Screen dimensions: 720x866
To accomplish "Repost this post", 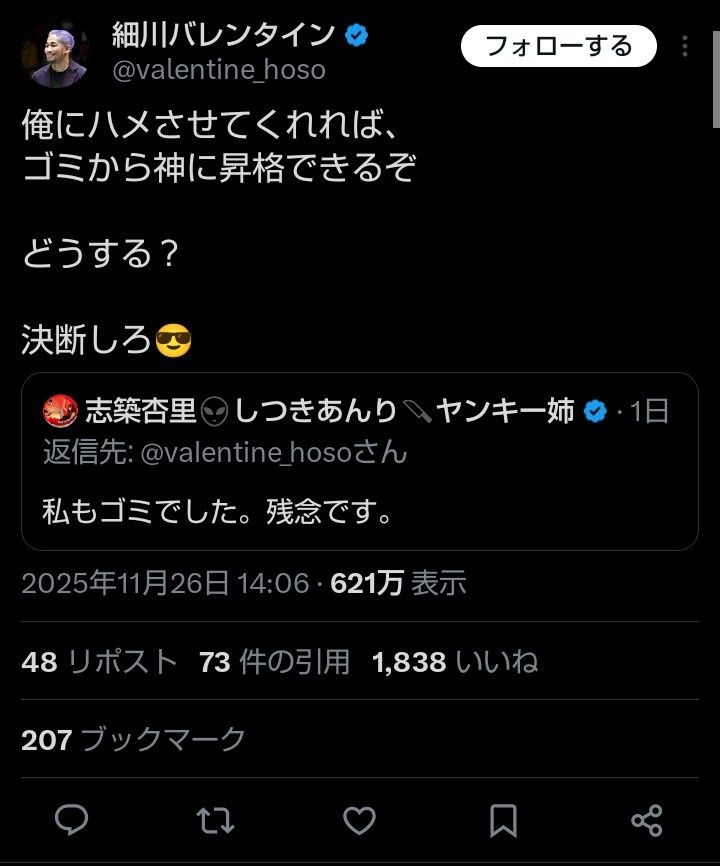I will pos(215,821).
